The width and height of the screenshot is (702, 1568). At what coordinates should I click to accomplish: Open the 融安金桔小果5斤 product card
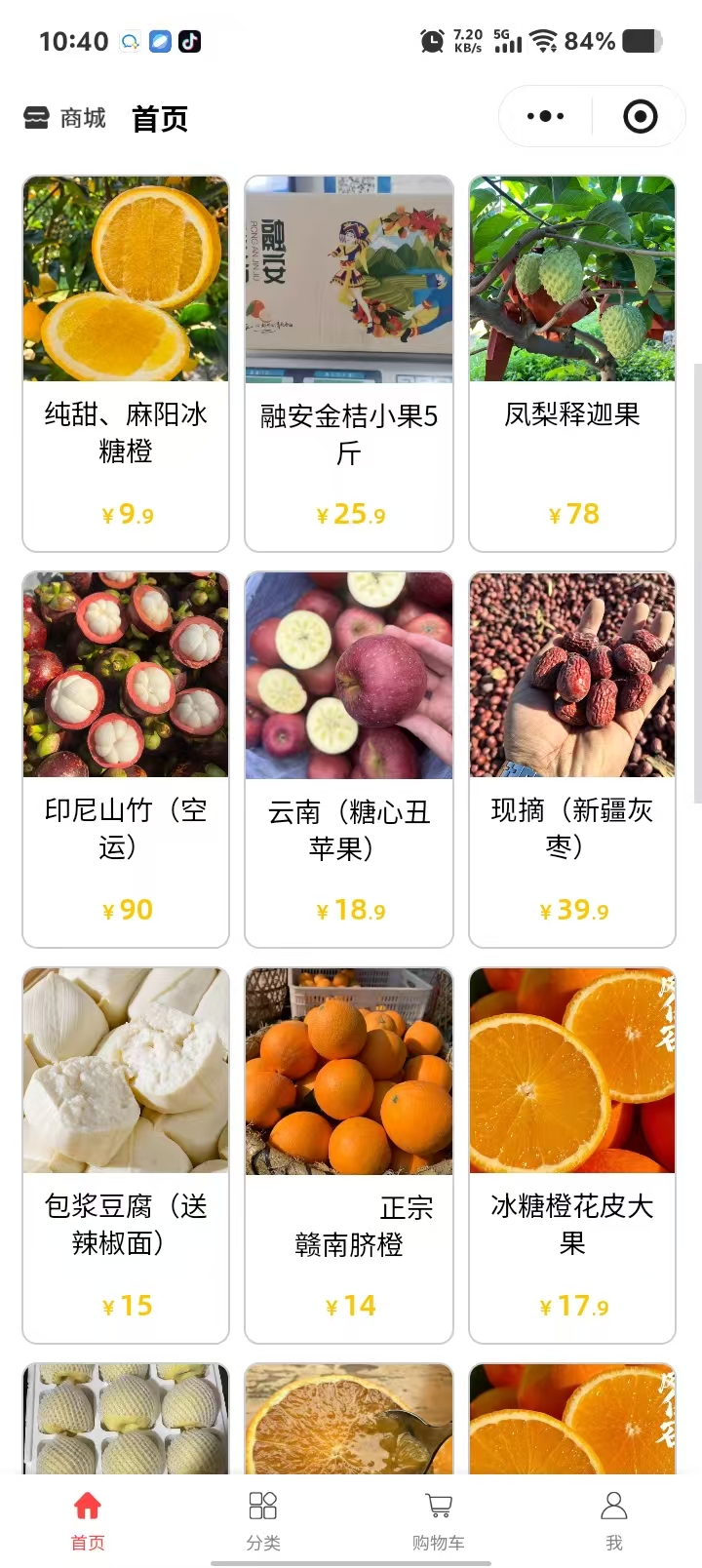pos(349,363)
